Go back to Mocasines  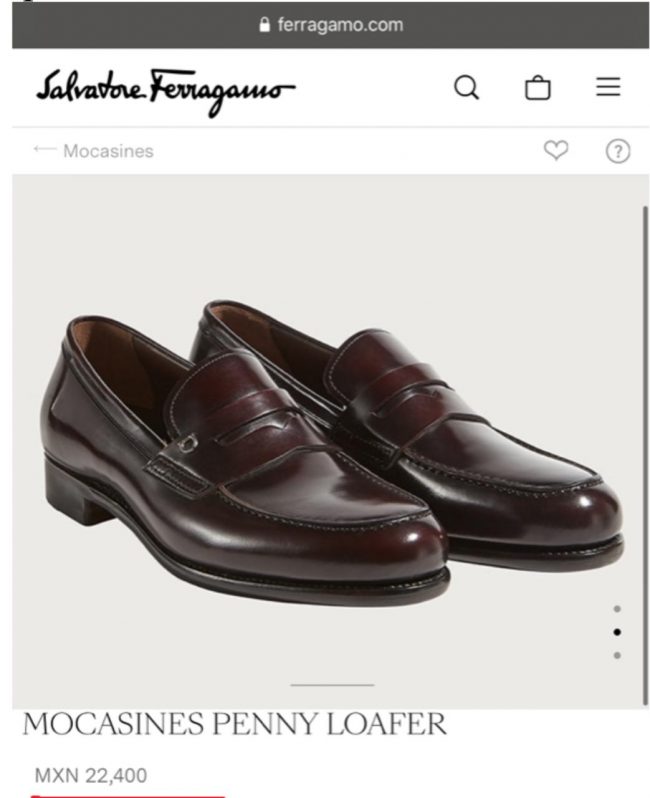(93, 151)
